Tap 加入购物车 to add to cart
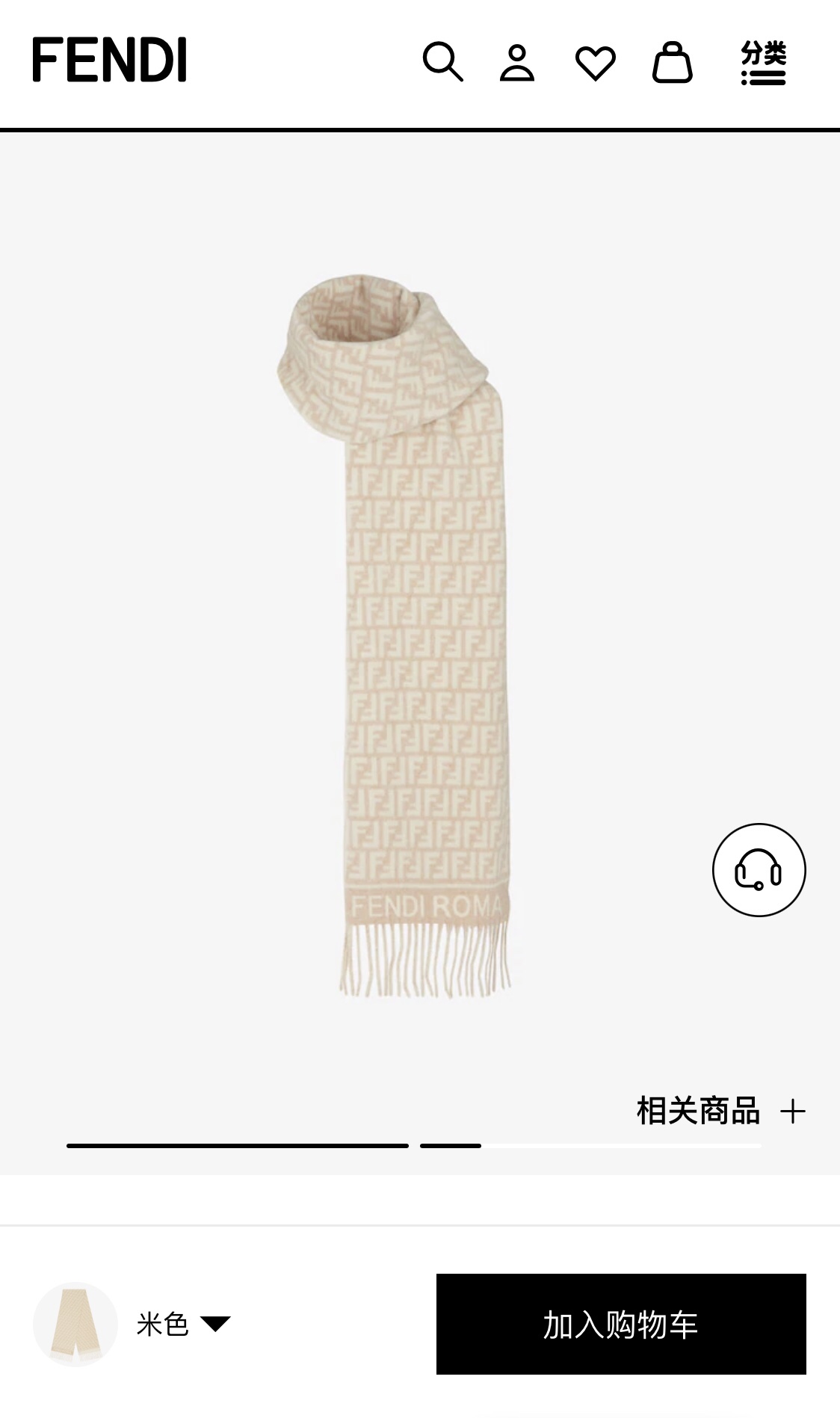840x1418 pixels. coord(621,1324)
